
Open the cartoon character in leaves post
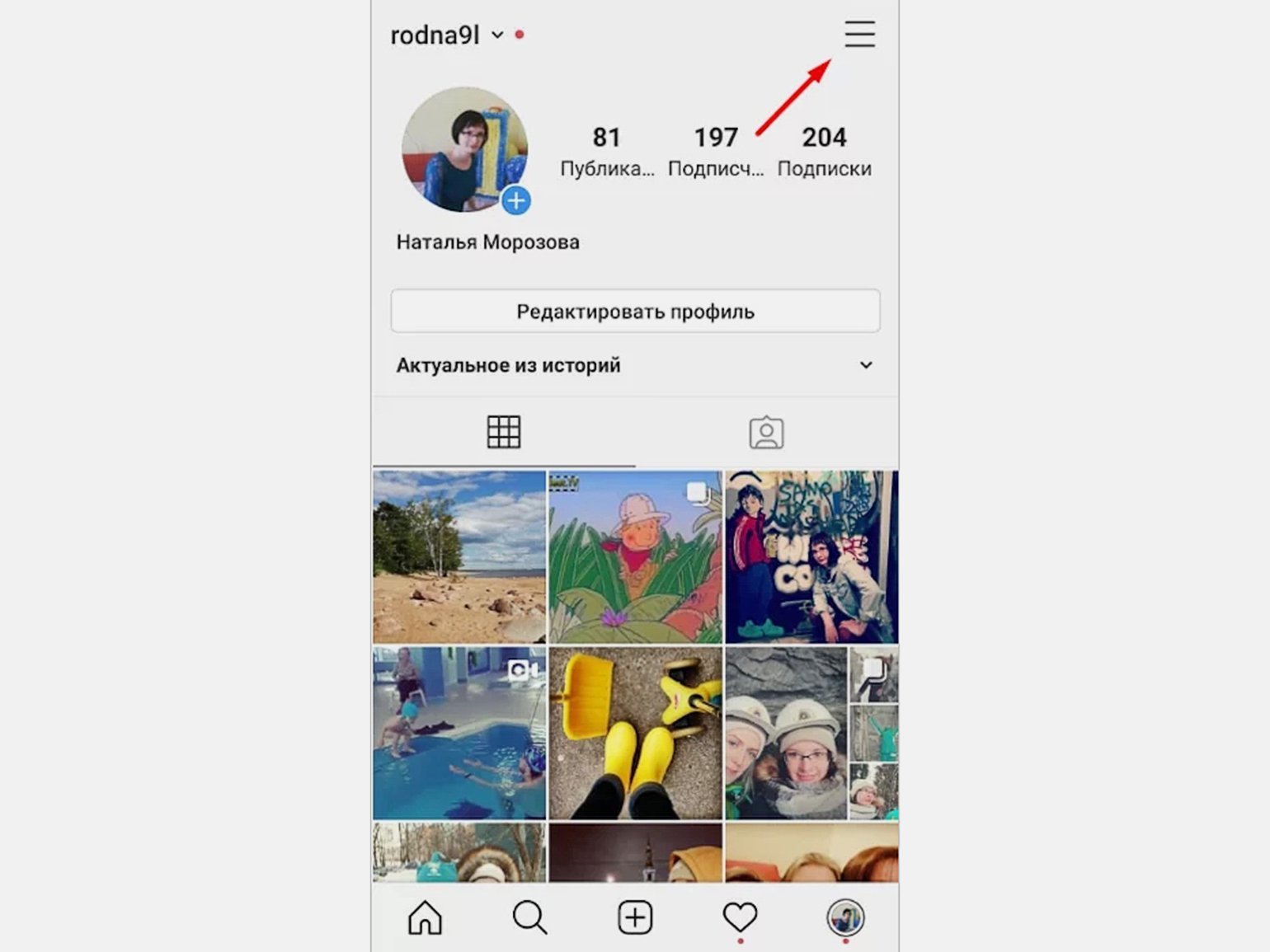[635, 557]
